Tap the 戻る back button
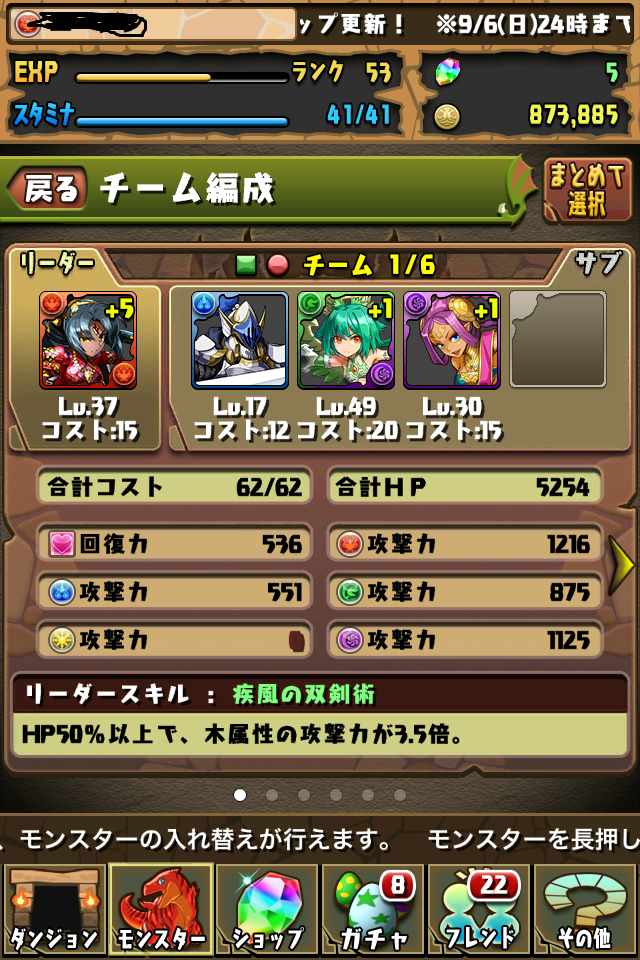The height and width of the screenshot is (960, 640). pyautogui.click(x=48, y=189)
